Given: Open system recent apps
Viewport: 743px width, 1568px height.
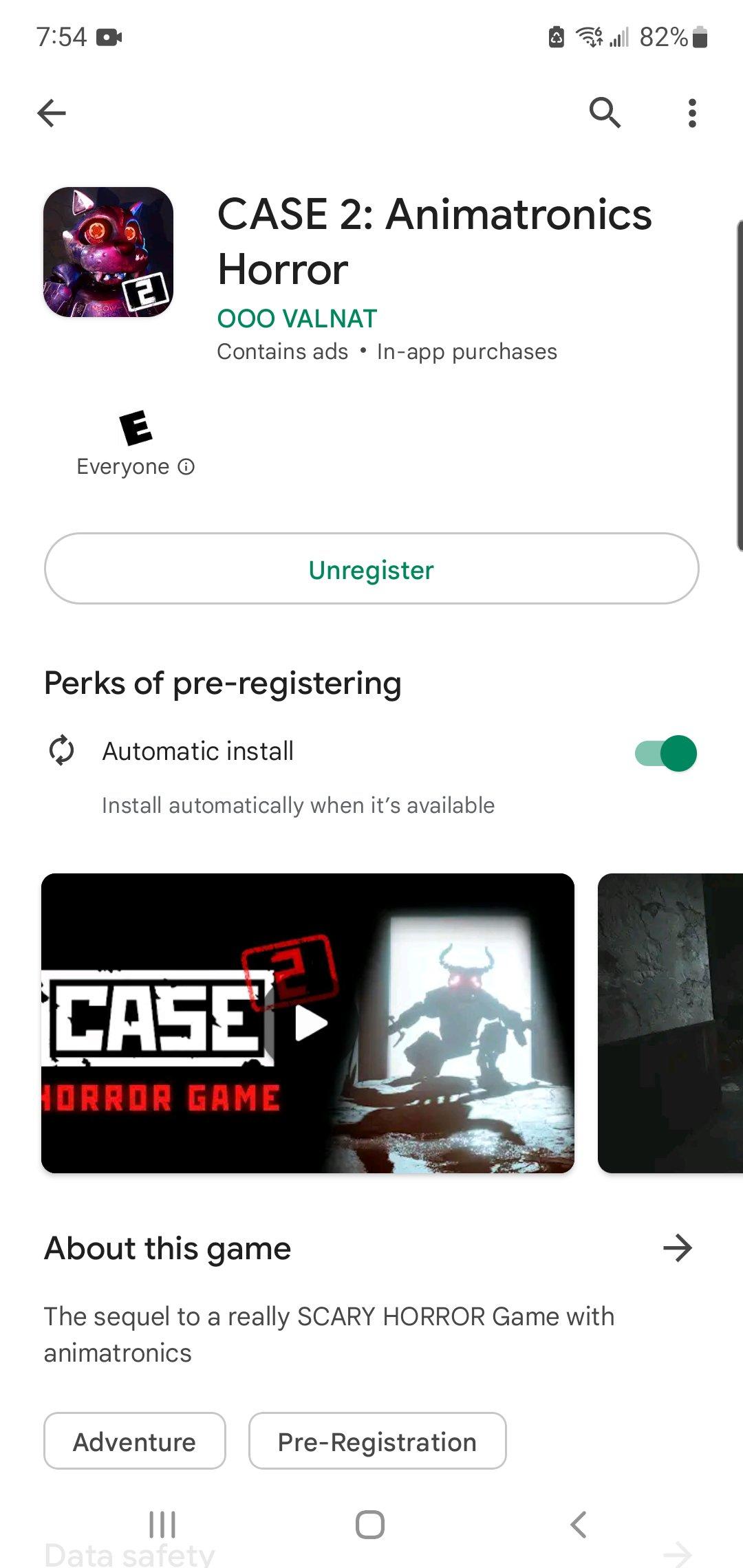Looking at the screenshot, I should [162, 1525].
